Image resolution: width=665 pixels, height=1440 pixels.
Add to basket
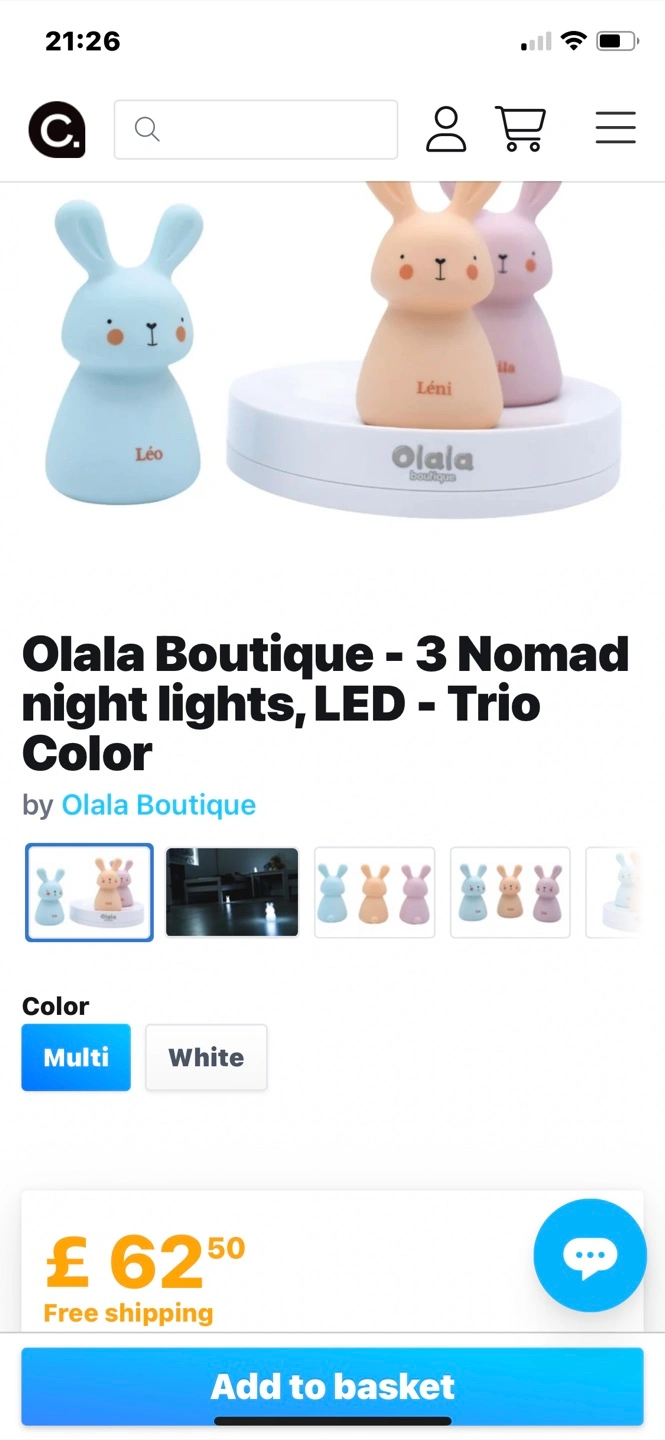(332, 1386)
